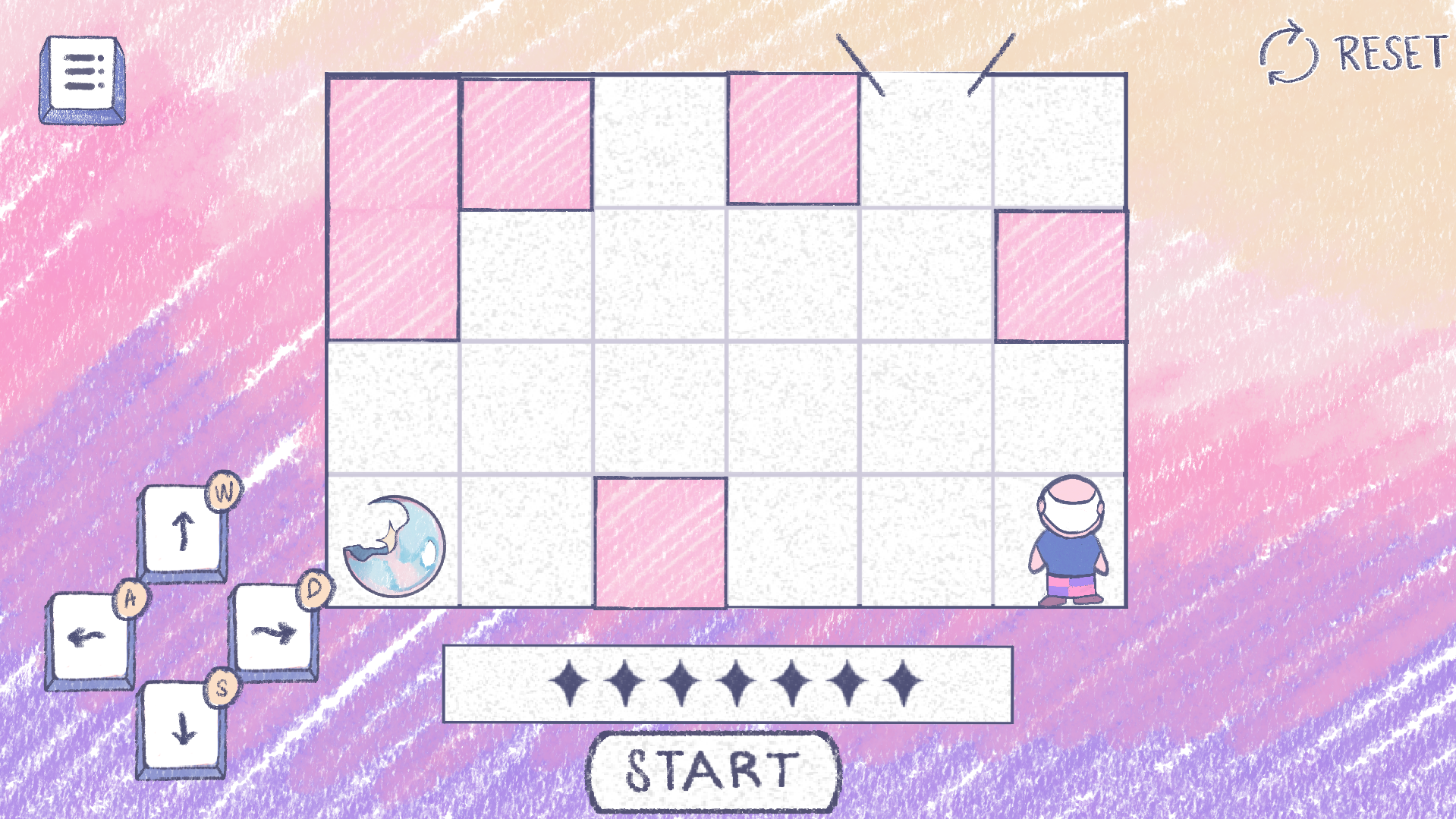The height and width of the screenshot is (819, 1456).
Task: Tap the up arrow W key
Action: click(x=183, y=531)
